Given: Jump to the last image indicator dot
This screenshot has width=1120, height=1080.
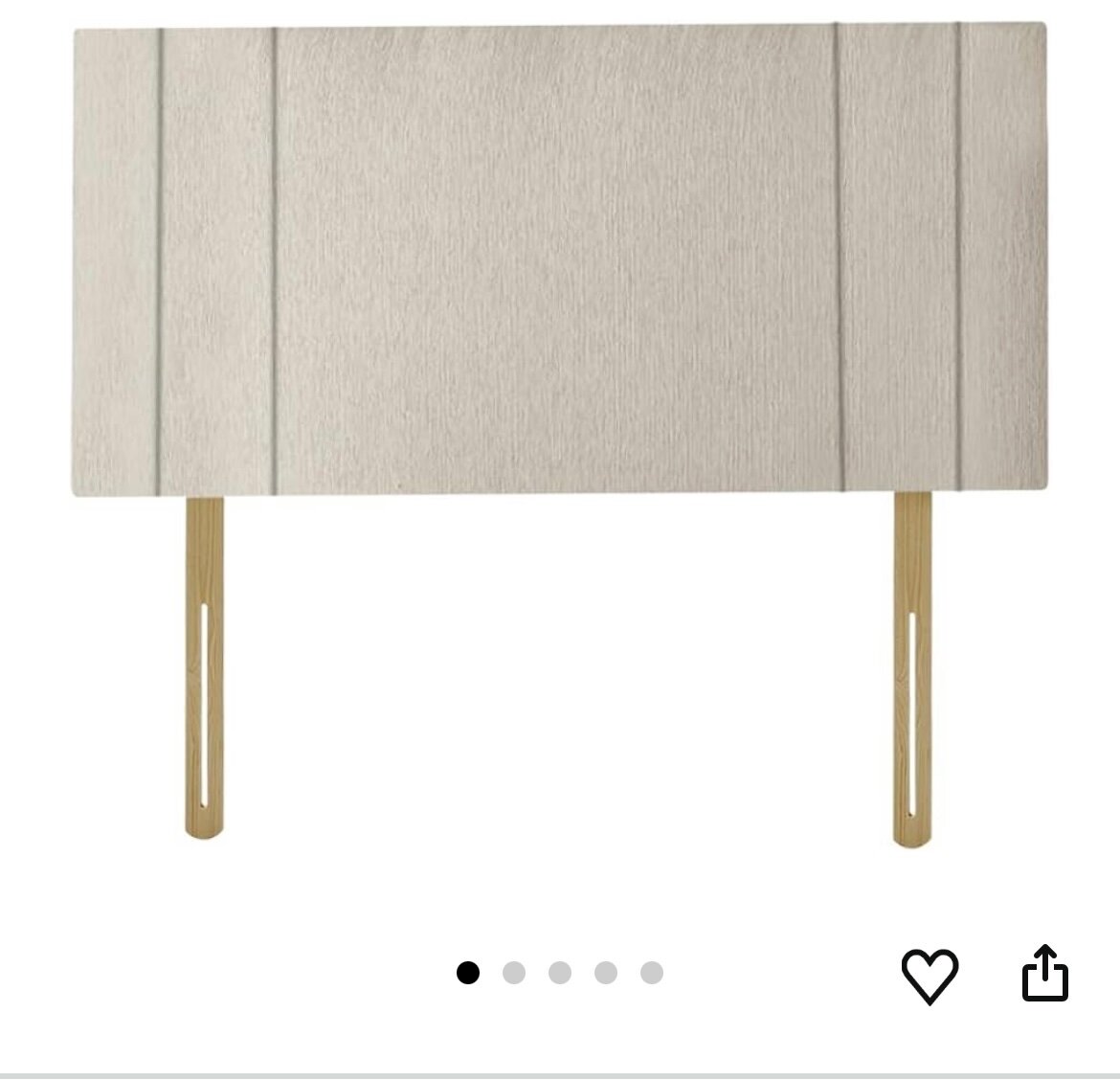Looking at the screenshot, I should point(652,974).
